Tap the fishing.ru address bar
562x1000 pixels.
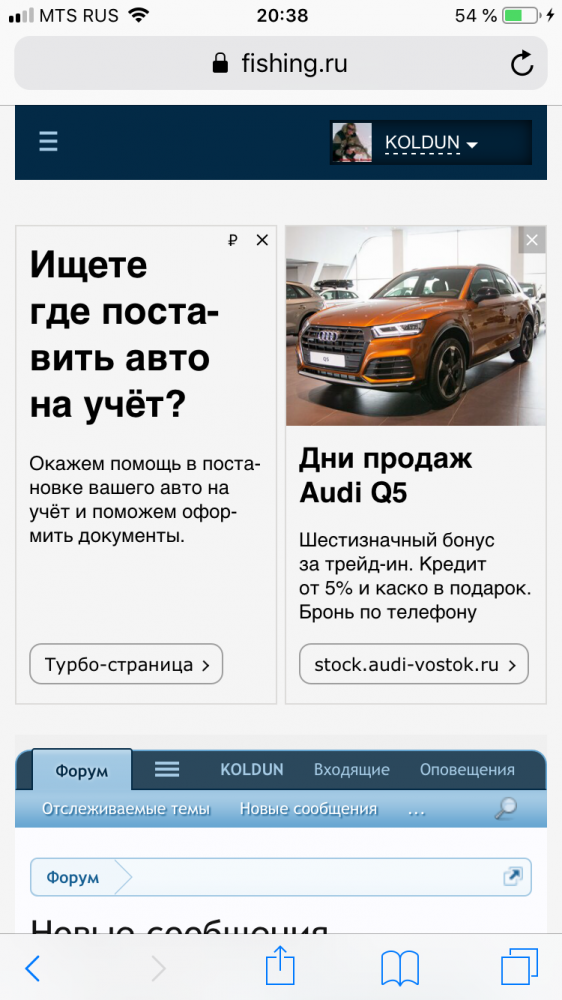pos(281,63)
